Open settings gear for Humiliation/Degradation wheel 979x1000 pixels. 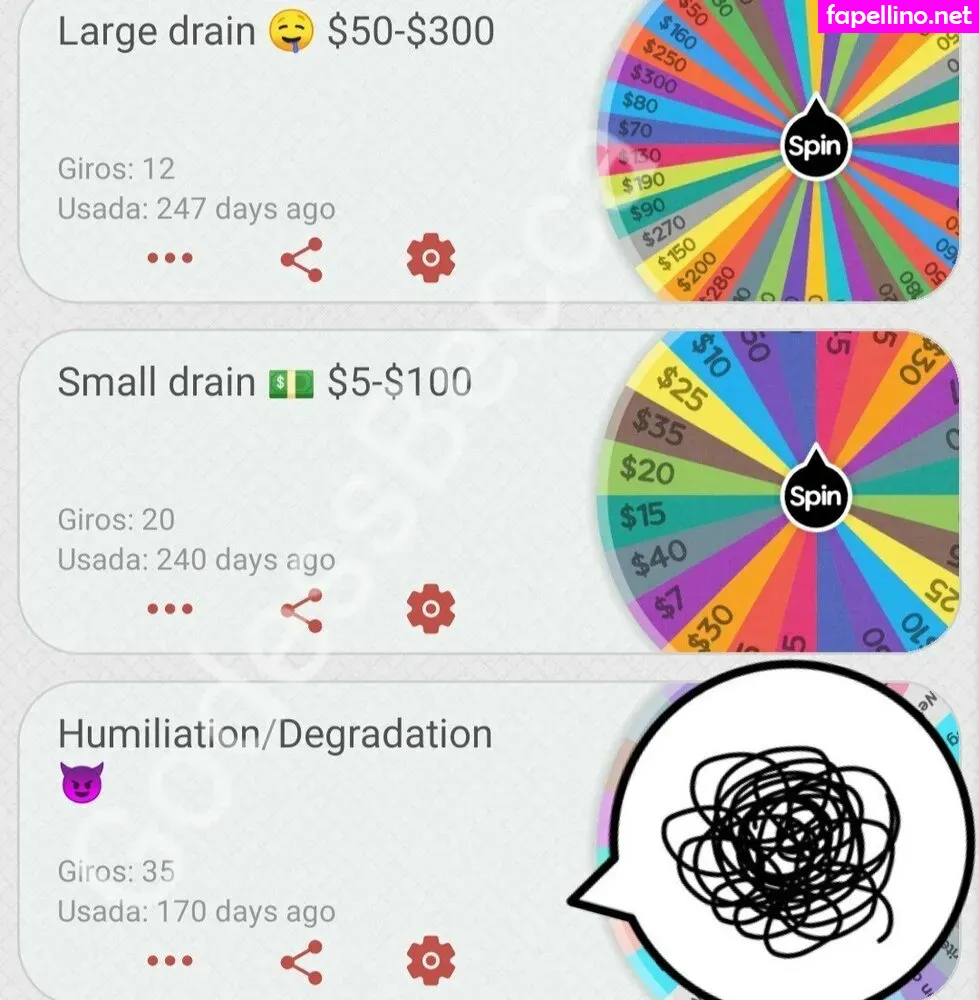tap(431, 961)
